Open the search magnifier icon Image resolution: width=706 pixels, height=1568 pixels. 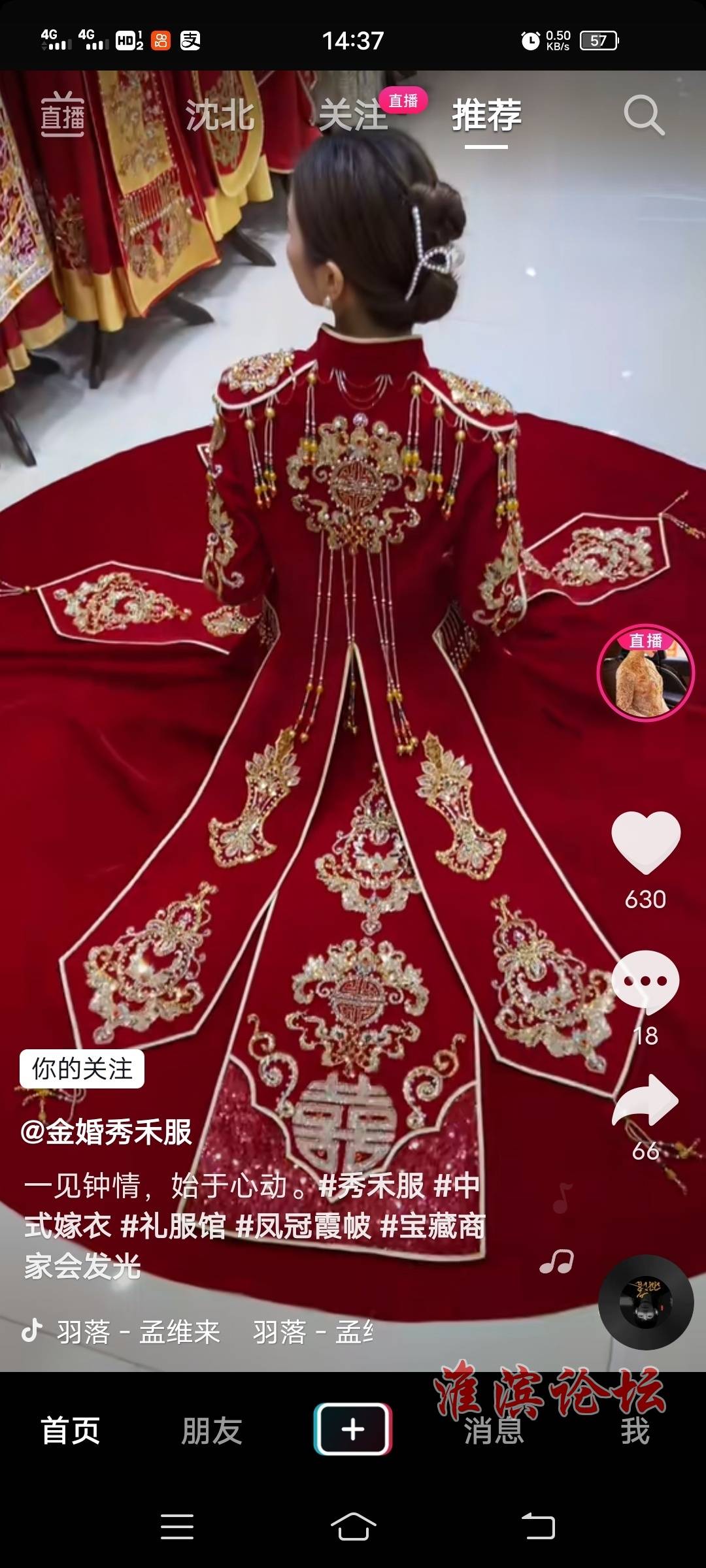coord(644,116)
